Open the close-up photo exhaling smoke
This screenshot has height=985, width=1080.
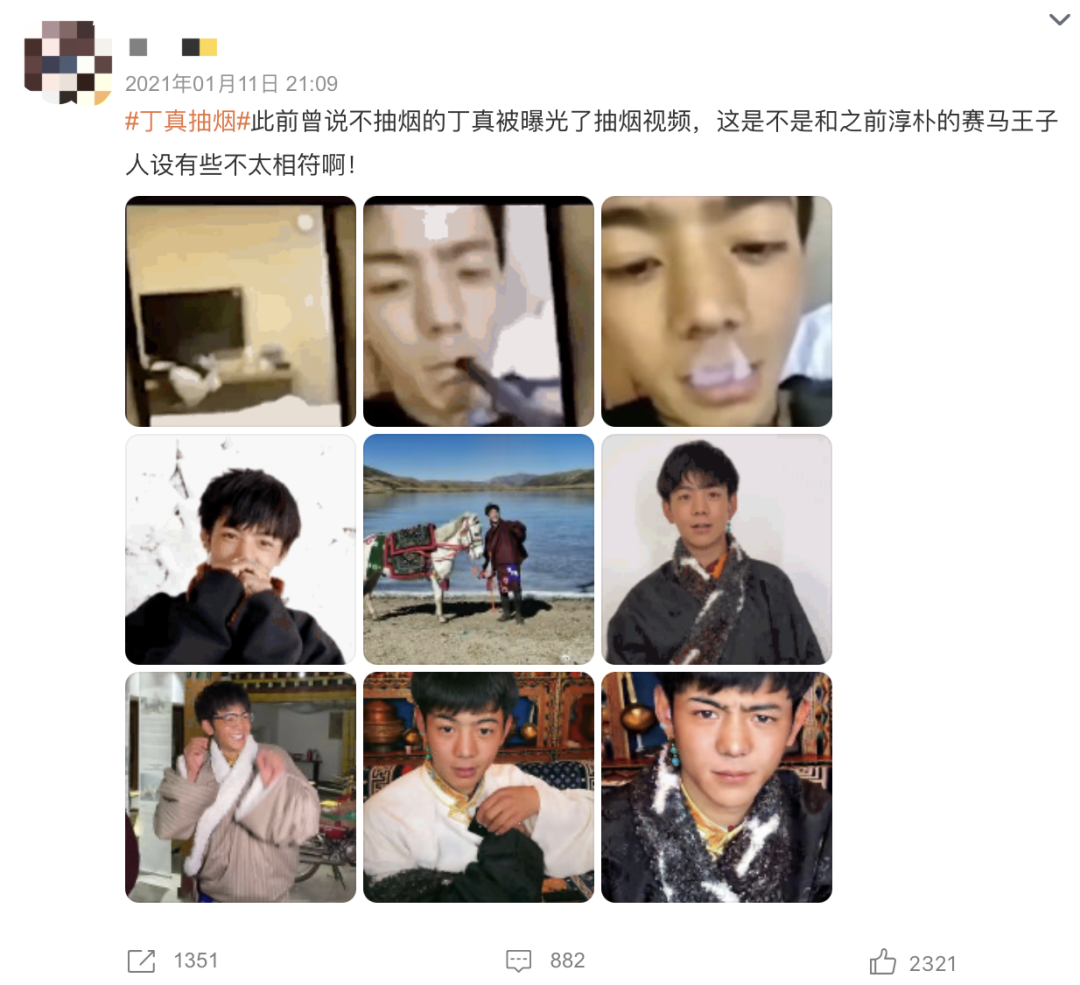716,311
